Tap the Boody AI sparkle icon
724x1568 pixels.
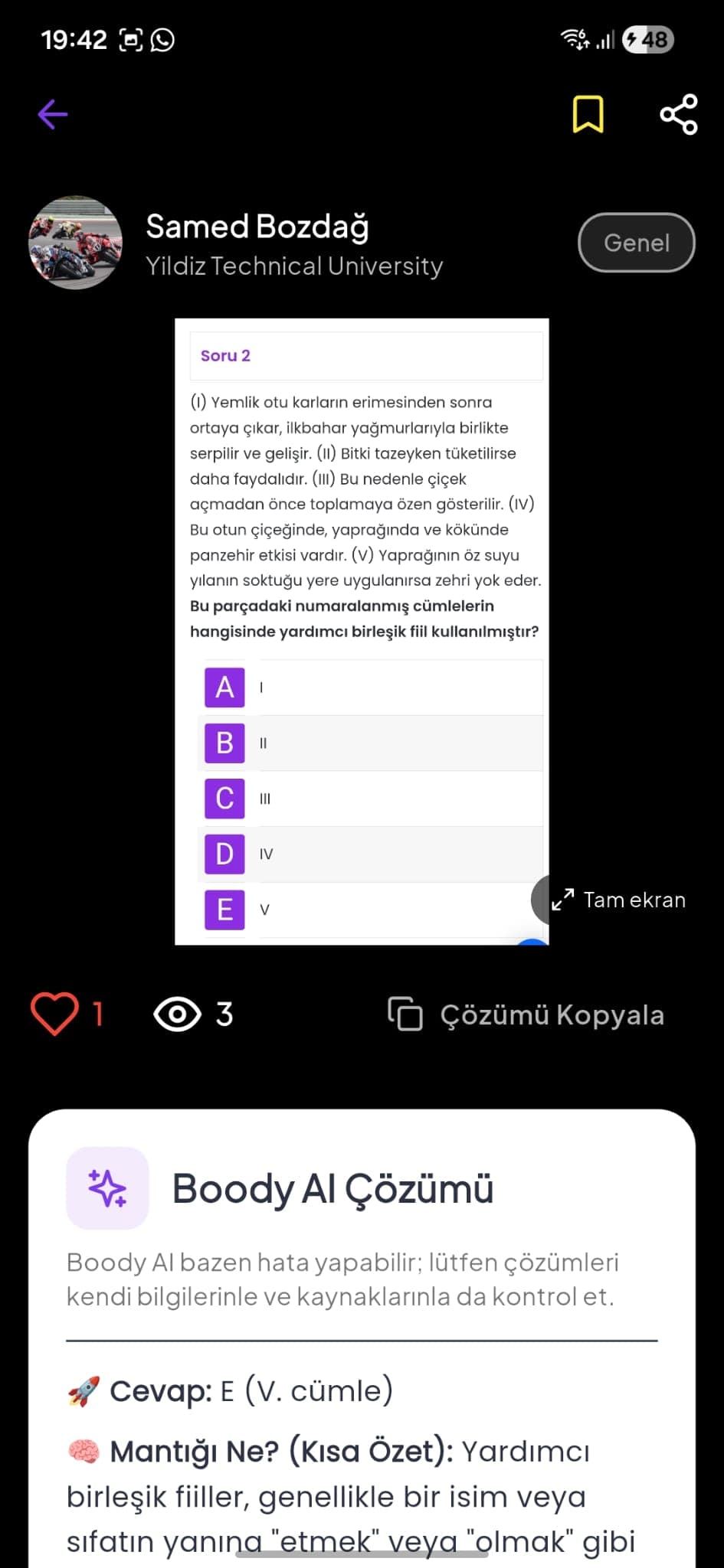pyautogui.click(x=107, y=1188)
